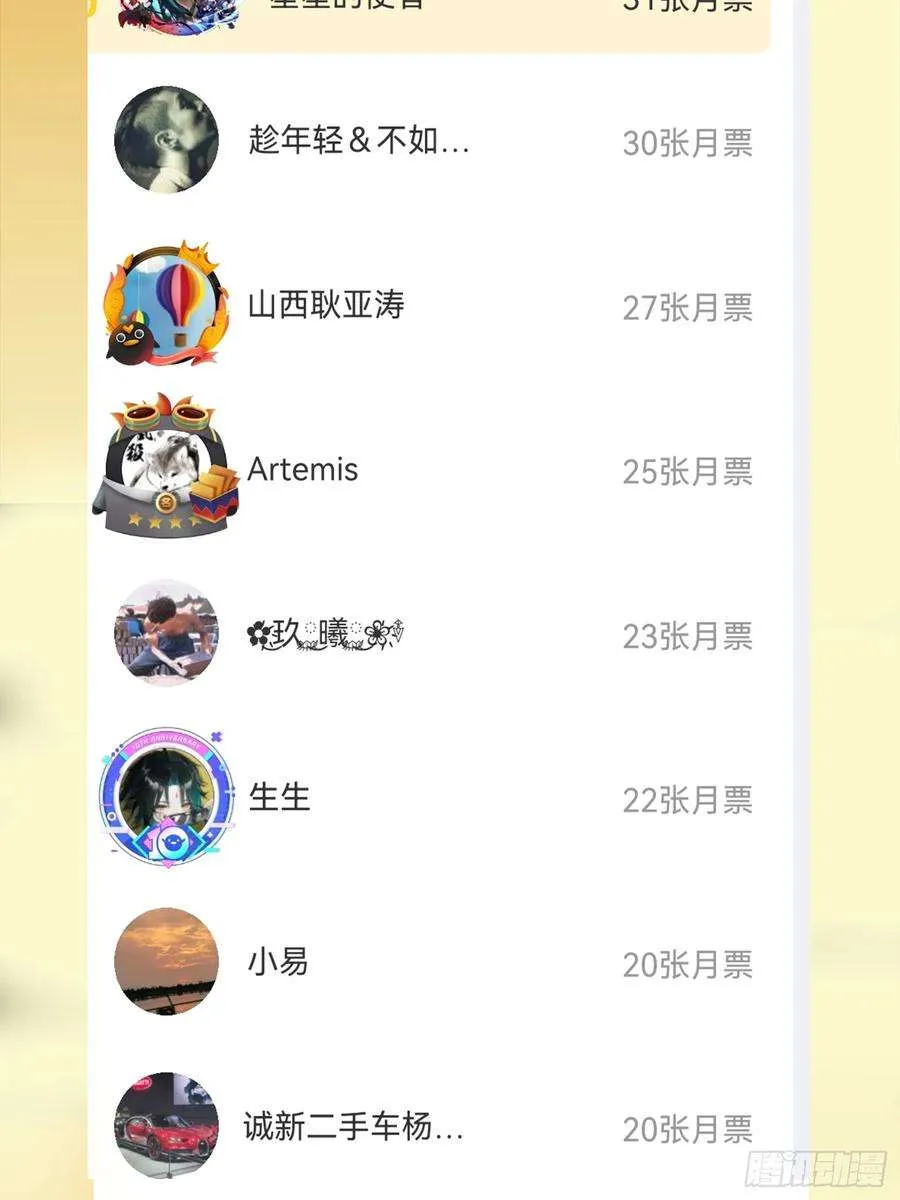The height and width of the screenshot is (1200, 900).
Task: Click 27张月票 beside 山西耿亚涛
Action: pyautogui.click(x=690, y=308)
